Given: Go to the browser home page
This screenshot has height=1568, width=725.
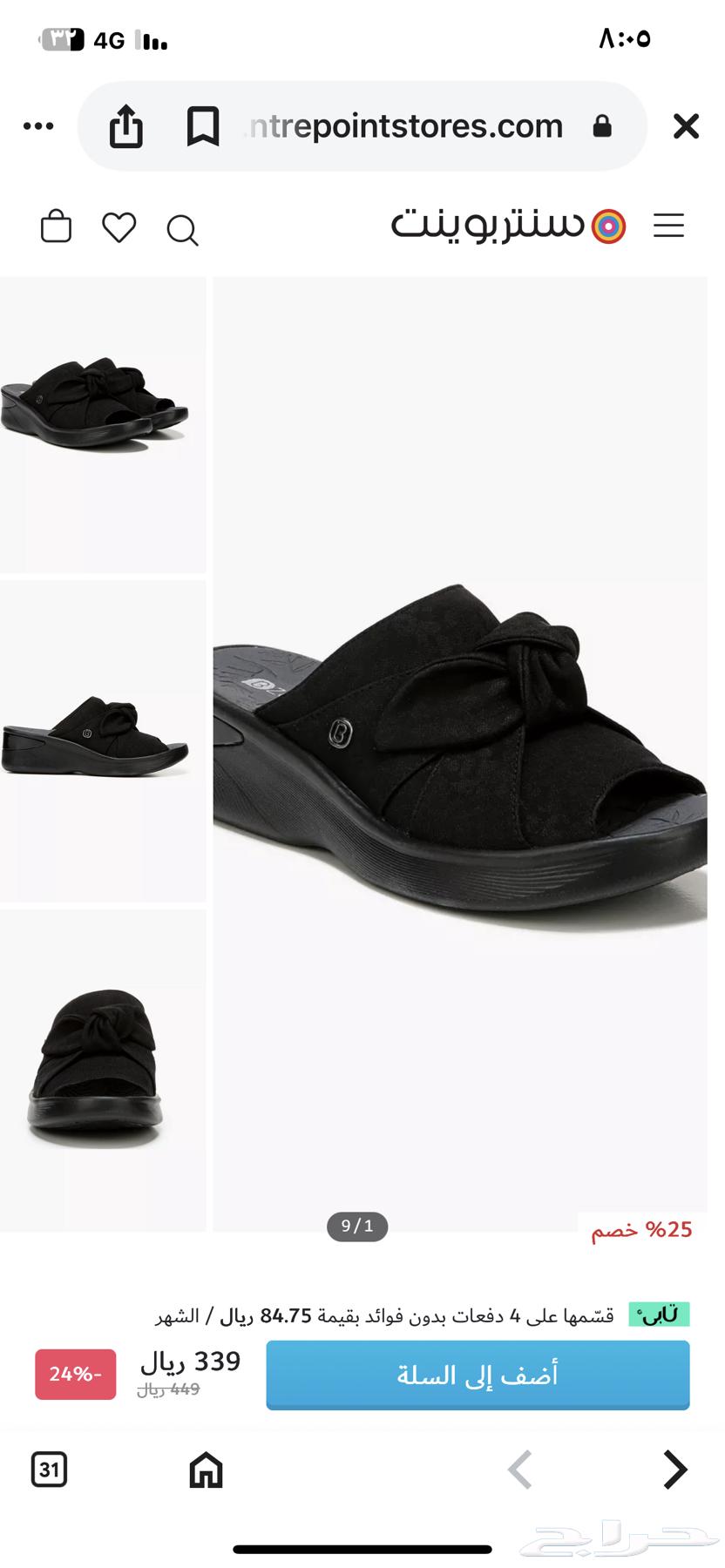Looking at the screenshot, I should [206, 1470].
